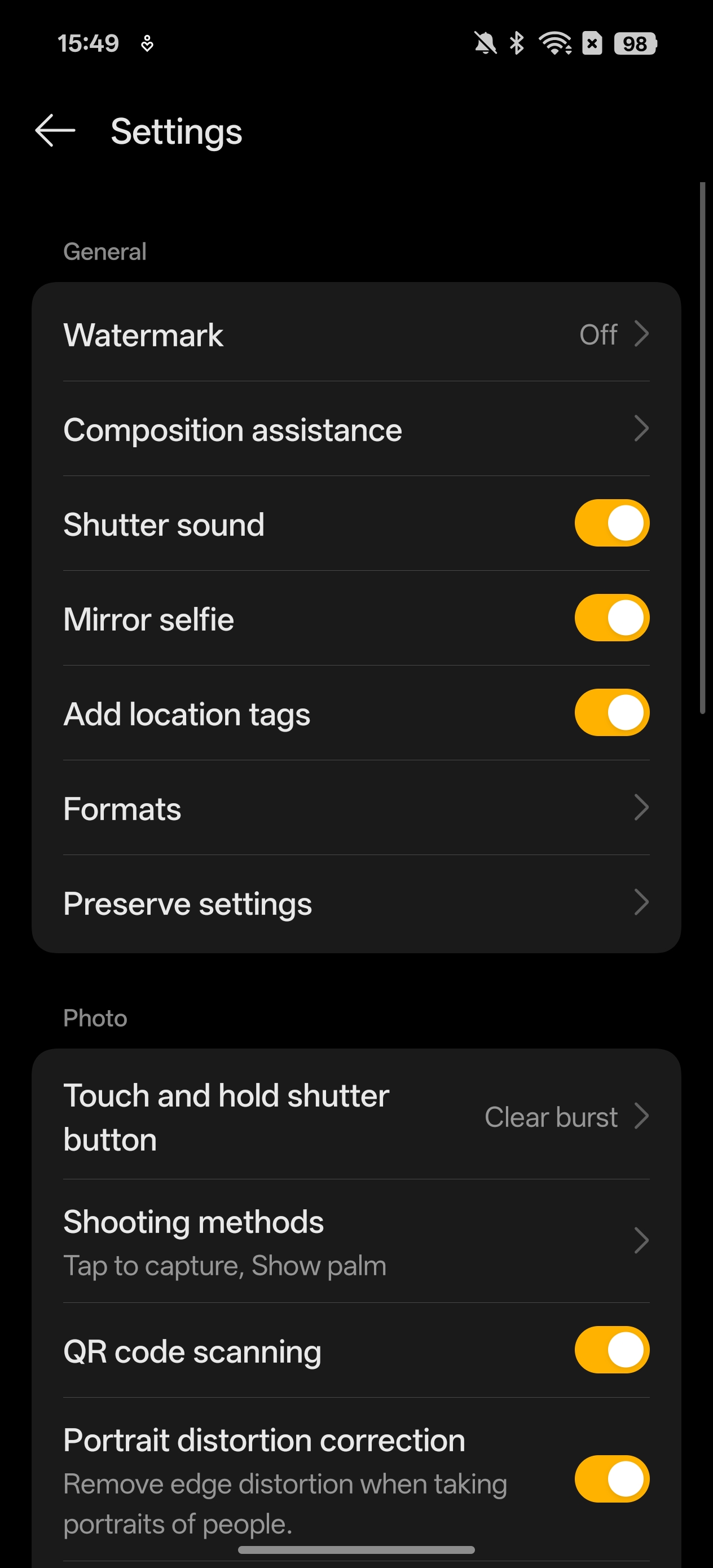This screenshot has height=1568, width=713.
Task: Disable the Mirror selfie switch
Action: (611, 618)
